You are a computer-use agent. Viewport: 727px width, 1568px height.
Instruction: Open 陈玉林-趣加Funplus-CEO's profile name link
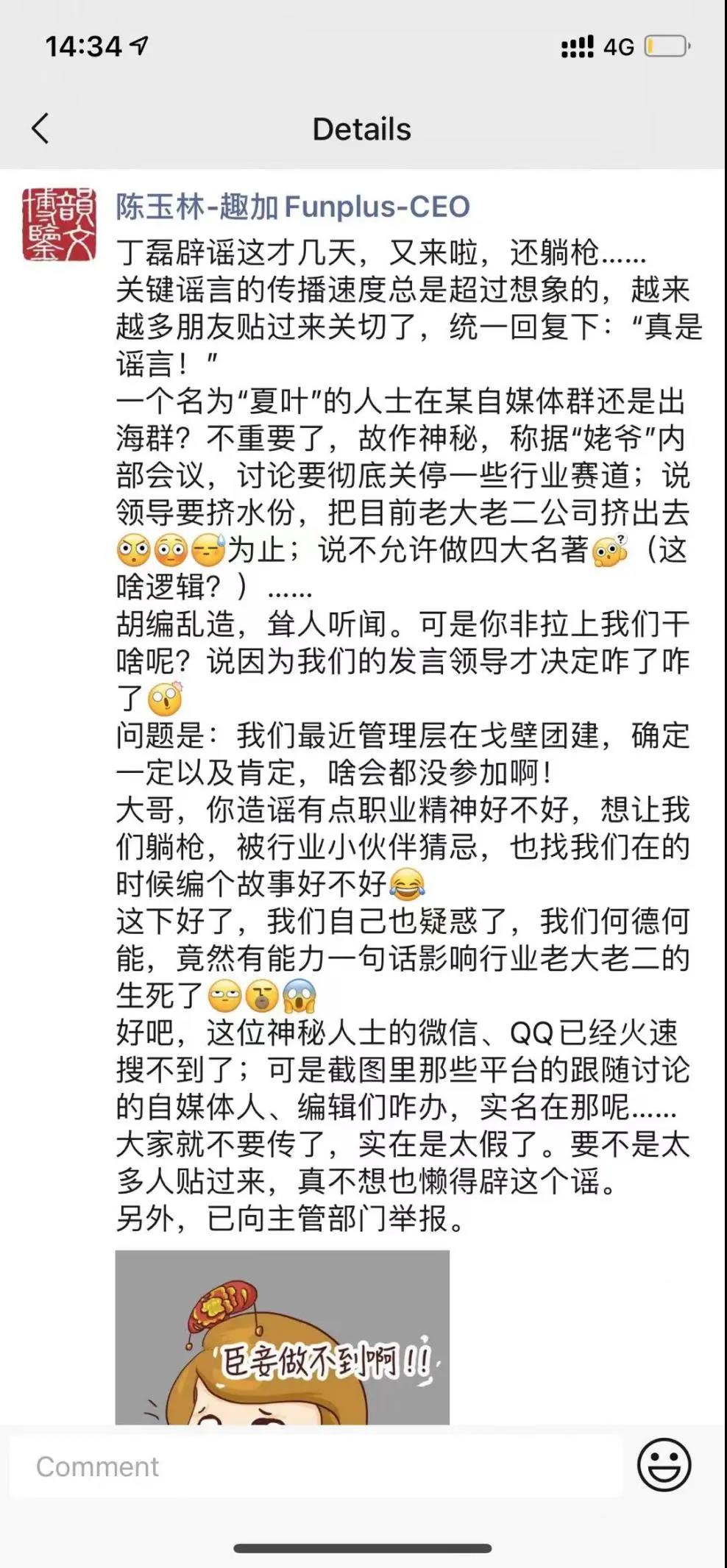(x=292, y=207)
